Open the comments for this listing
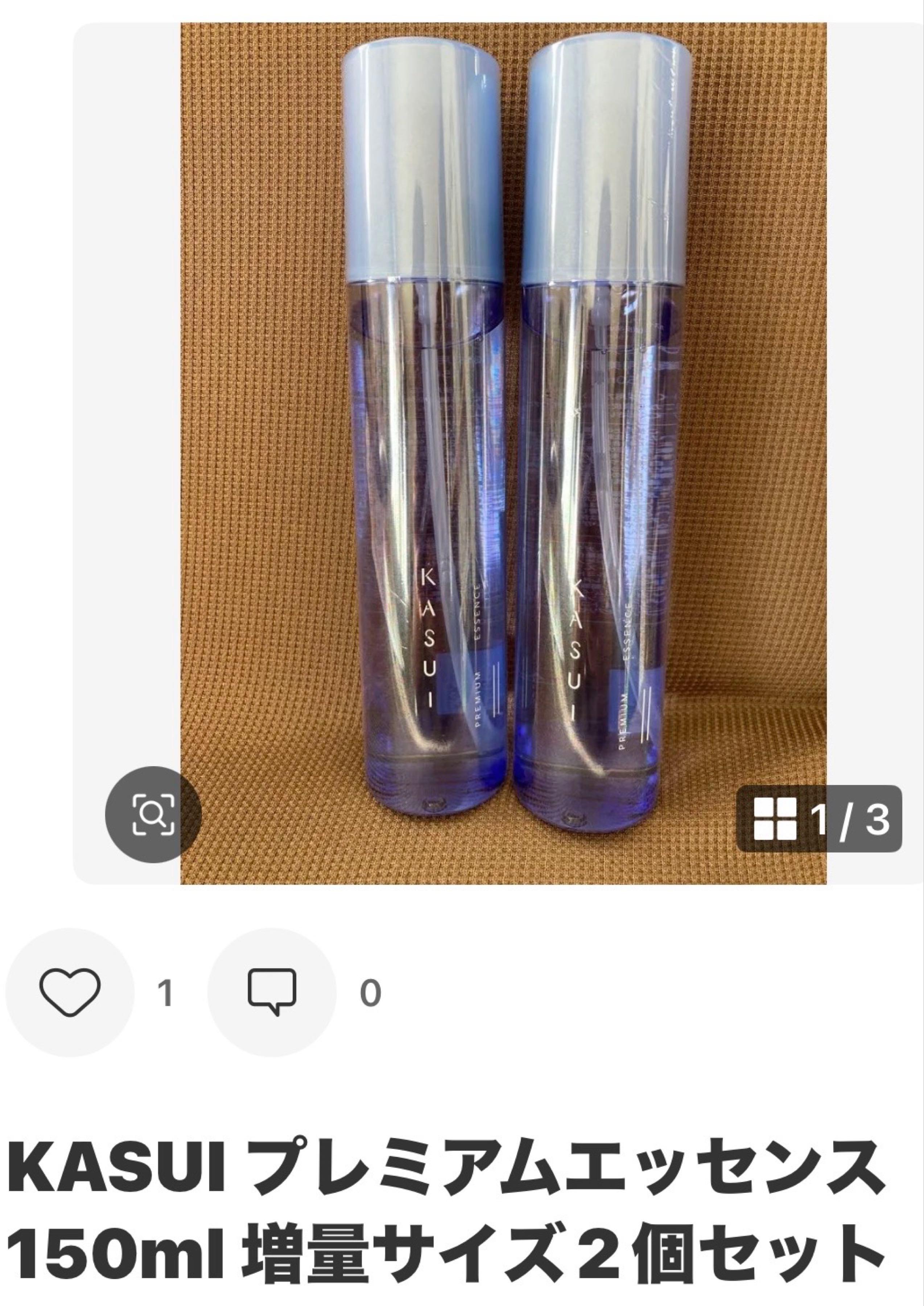The image size is (924, 1306). 271,993
